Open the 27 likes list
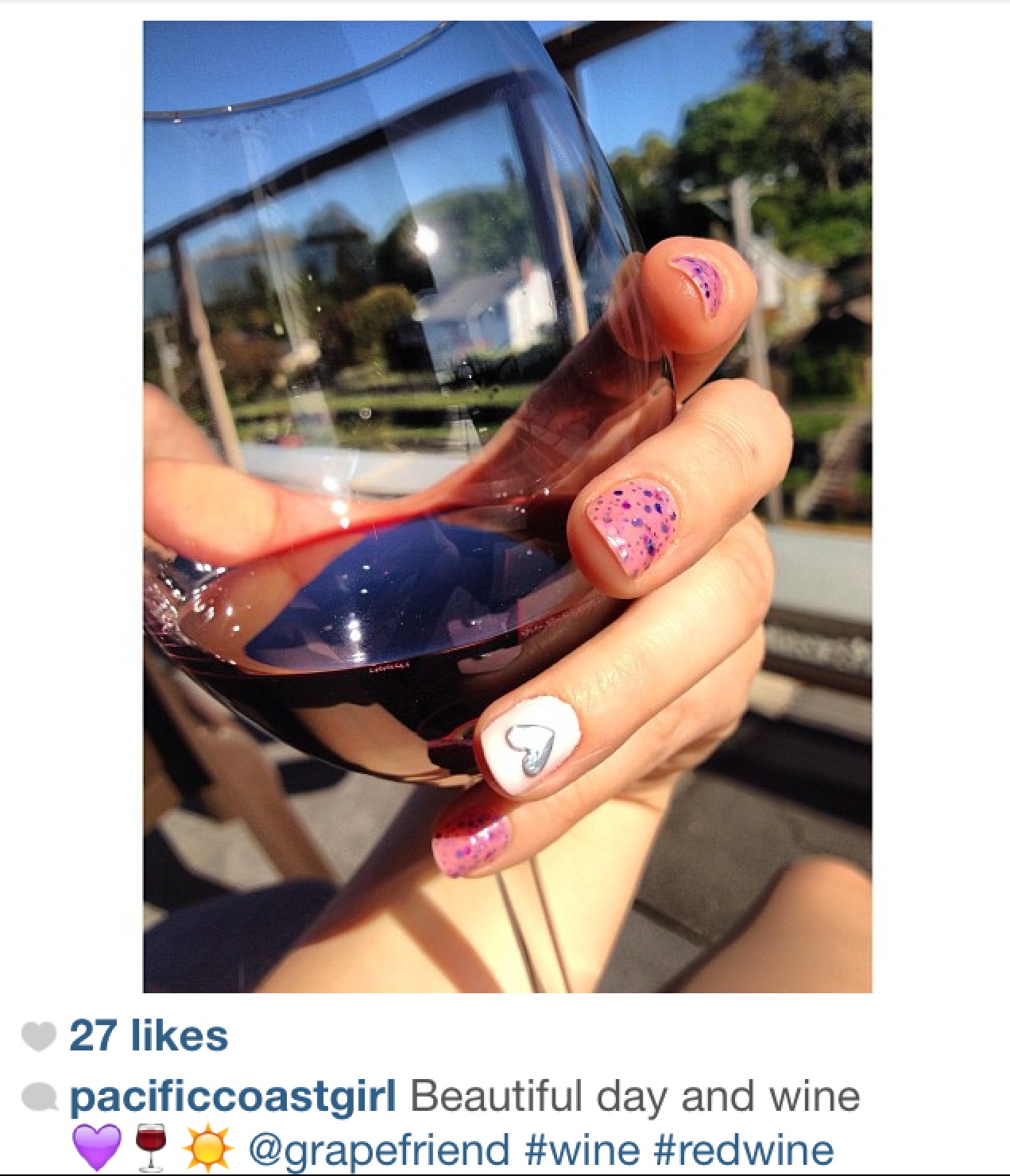Viewport: 1010px width, 1176px height. point(149,1036)
